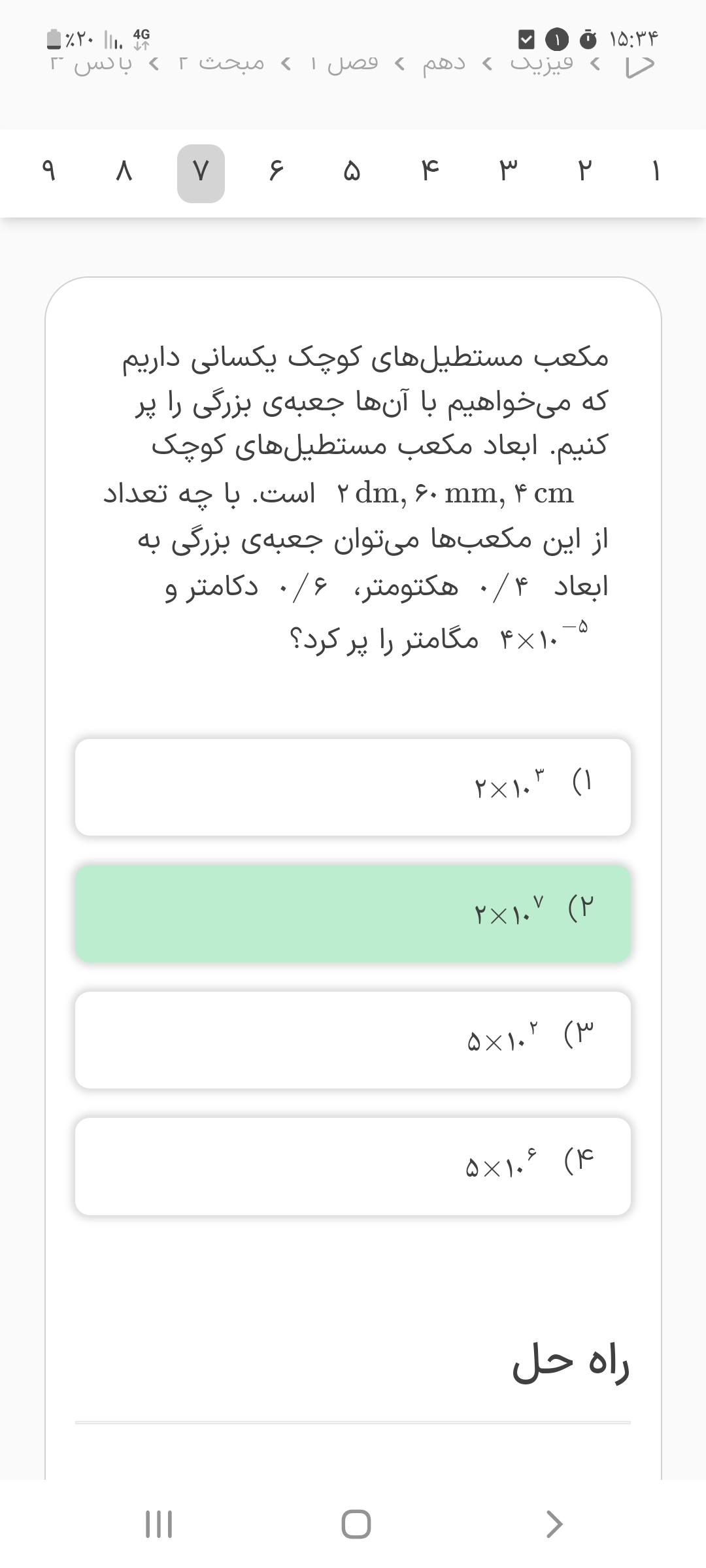Switch to question 5
The height and width of the screenshot is (1568, 706).
pos(352,173)
